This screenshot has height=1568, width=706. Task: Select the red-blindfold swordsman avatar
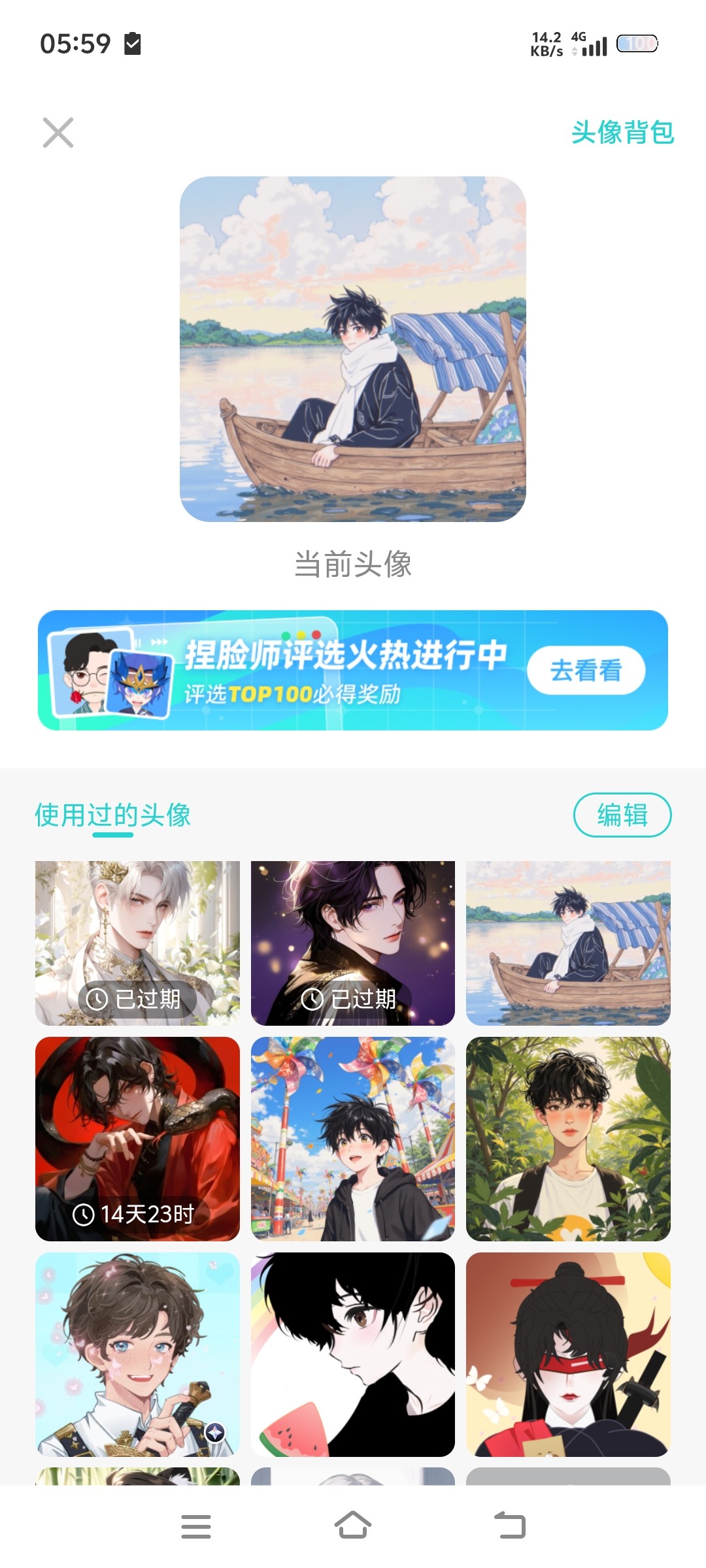568,1354
